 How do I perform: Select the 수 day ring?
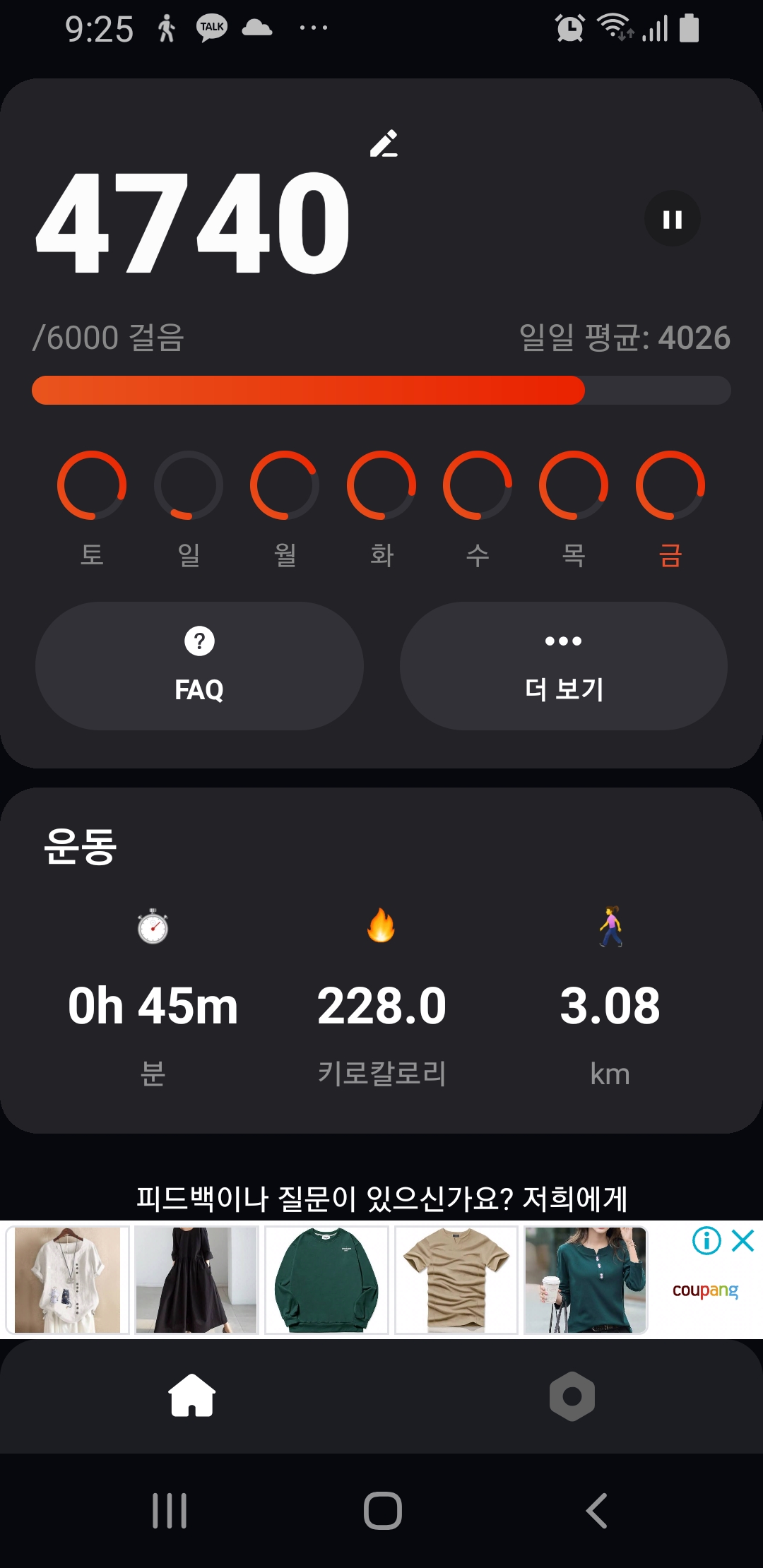(478, 485)
